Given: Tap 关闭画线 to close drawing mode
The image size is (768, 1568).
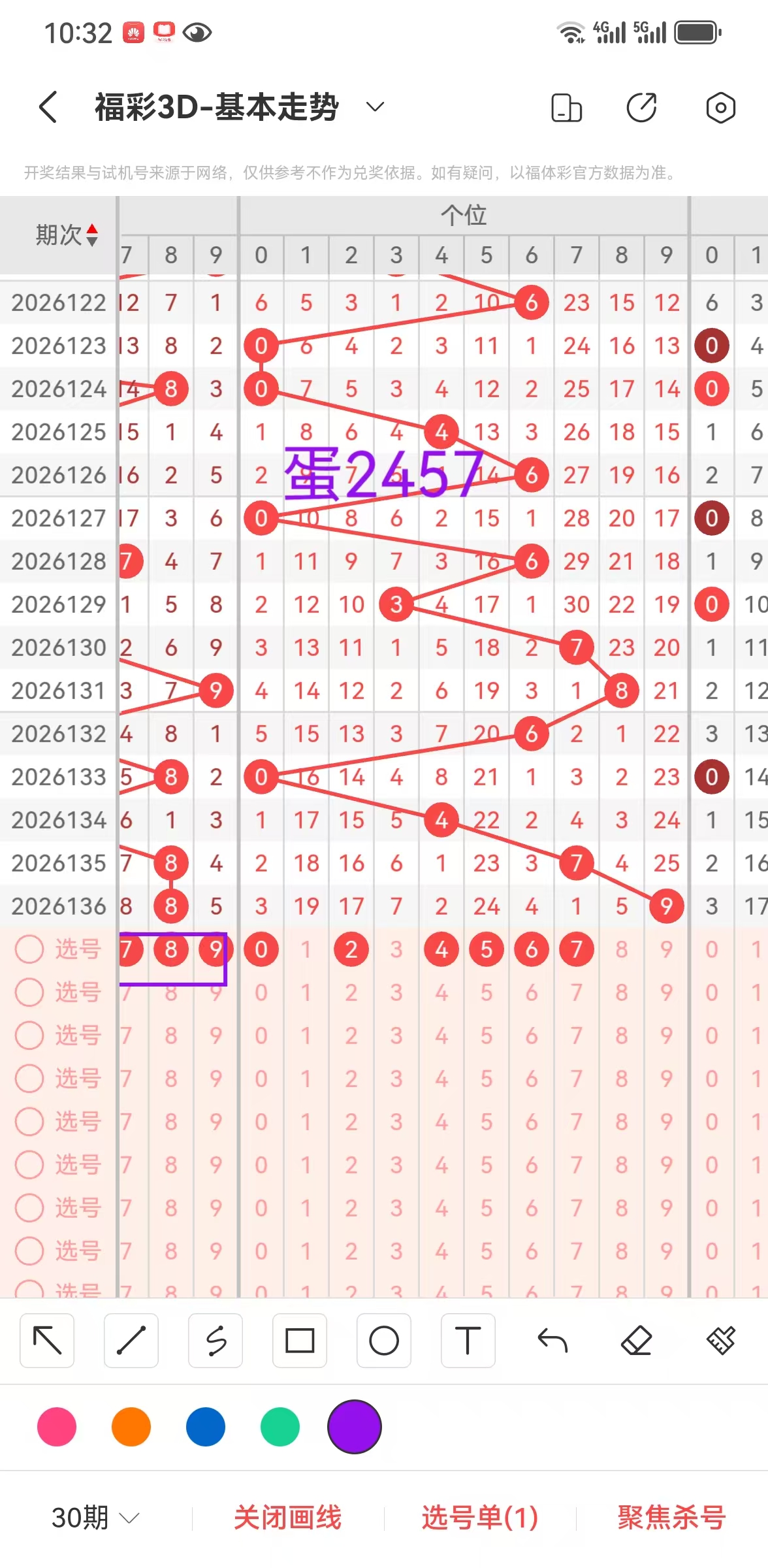Looking at the screenshot, I should tap(288, 1517).
